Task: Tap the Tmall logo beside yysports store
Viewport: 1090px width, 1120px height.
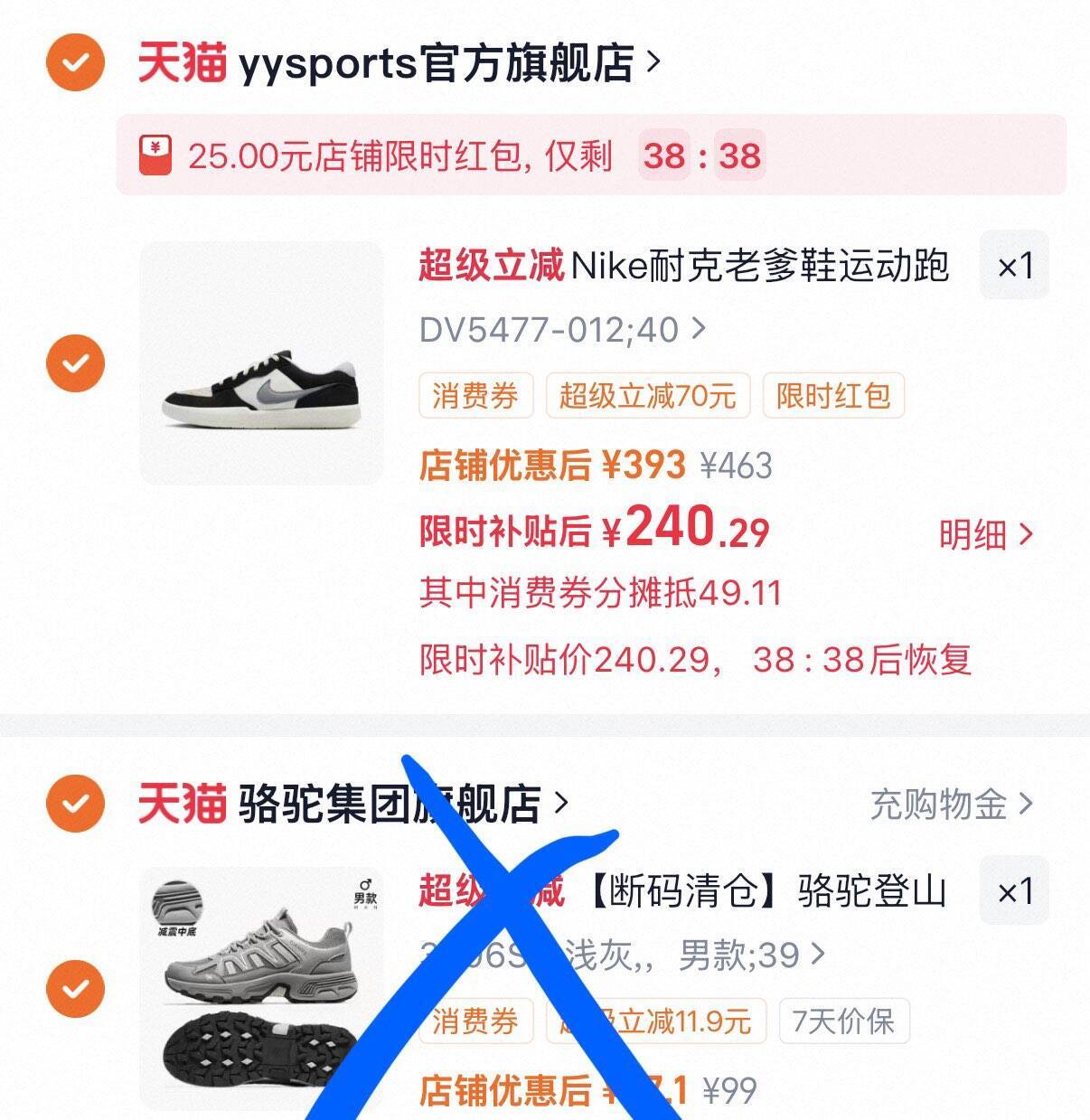Action: (x=181, y=62)
